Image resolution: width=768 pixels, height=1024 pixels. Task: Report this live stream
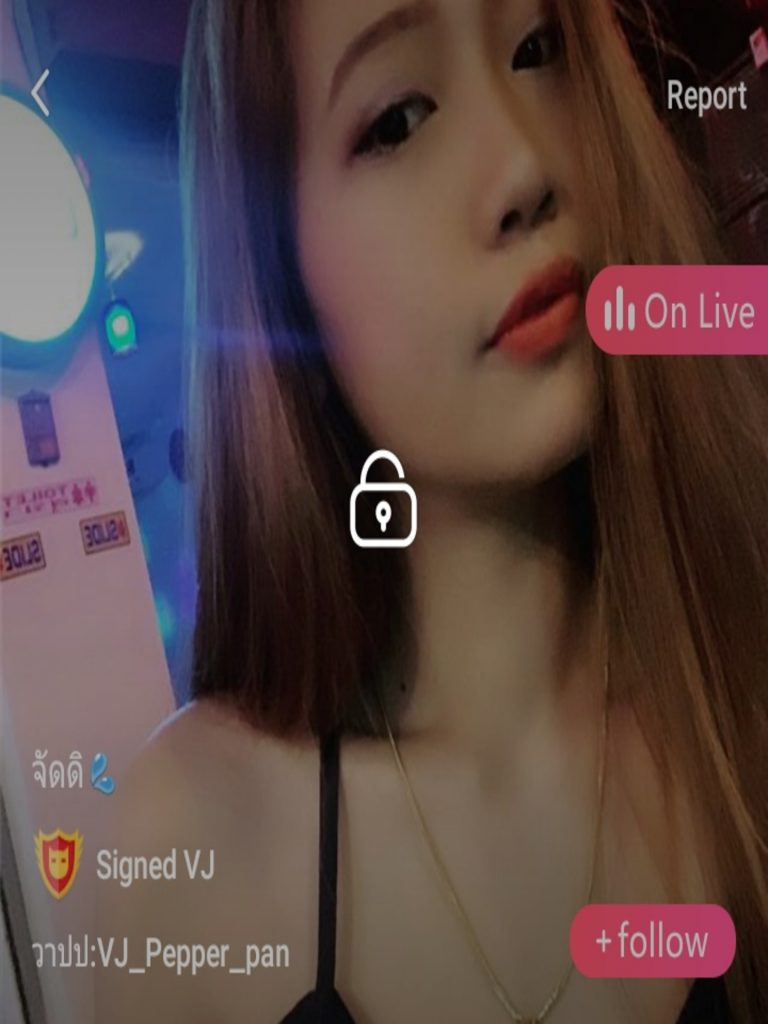click(x=706, y=96)
